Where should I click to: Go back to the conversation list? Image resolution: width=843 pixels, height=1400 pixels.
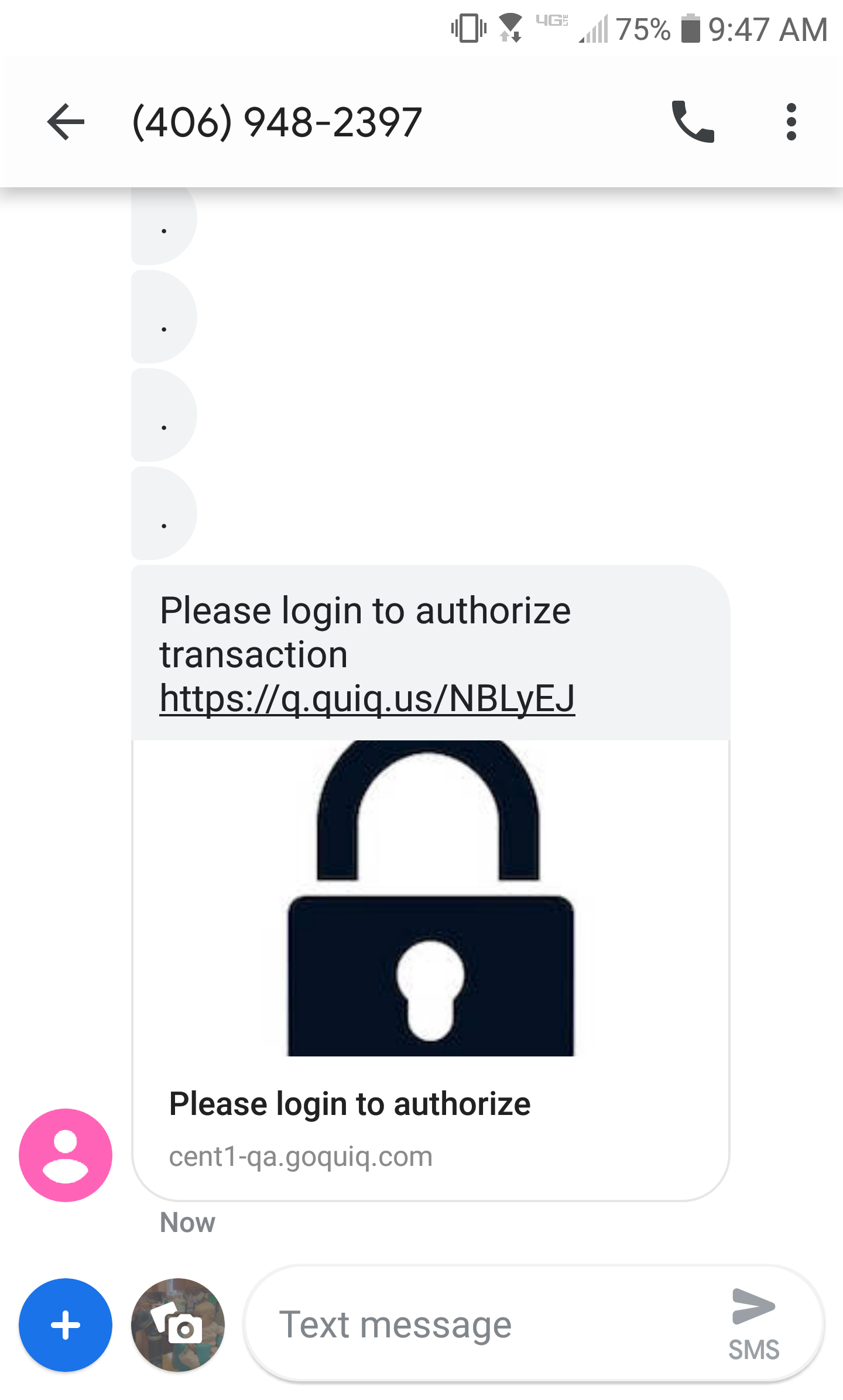[x=66, y=122]
